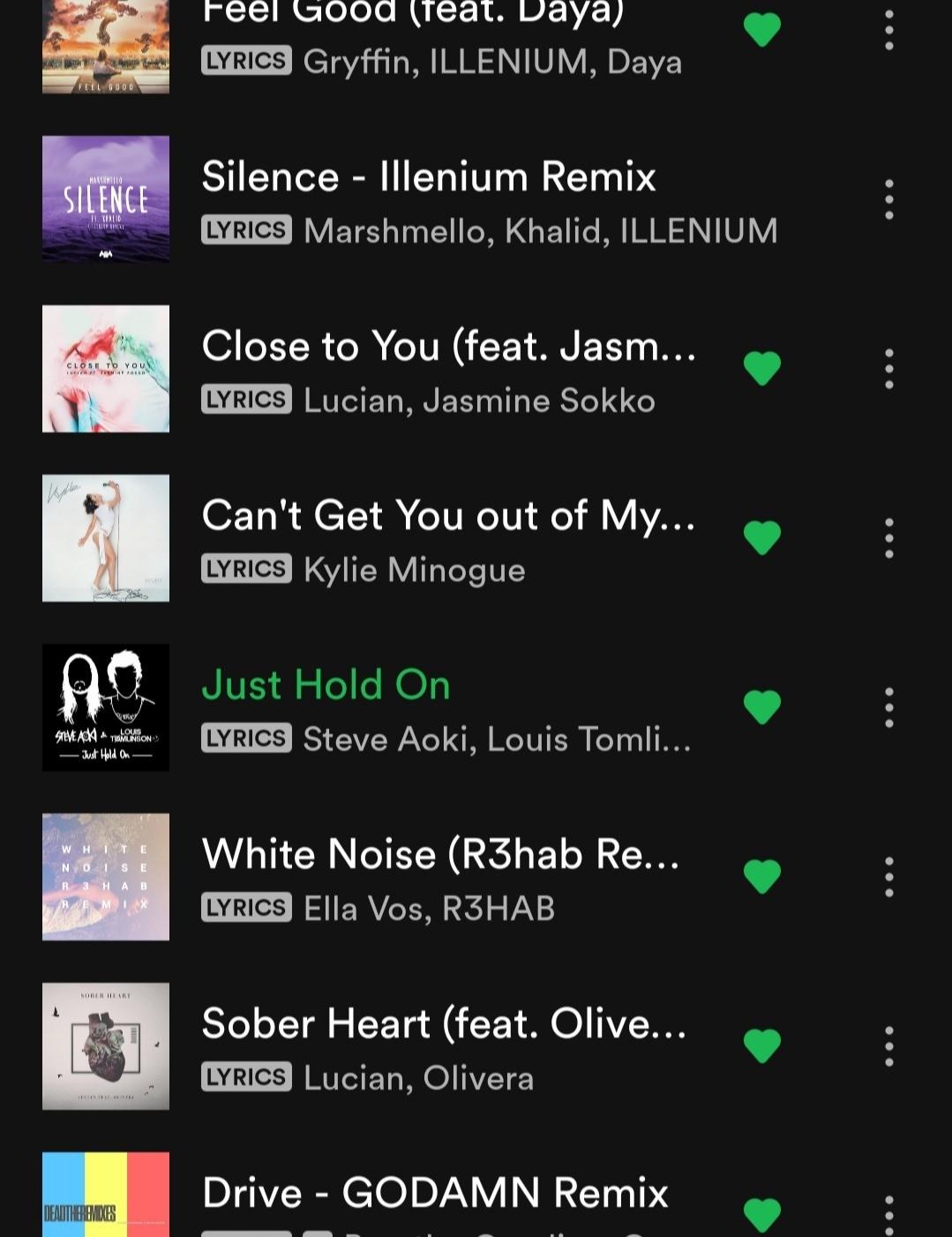952x1237 pixels.
Task: Open more options for White Noise
Action: point(888,877)
